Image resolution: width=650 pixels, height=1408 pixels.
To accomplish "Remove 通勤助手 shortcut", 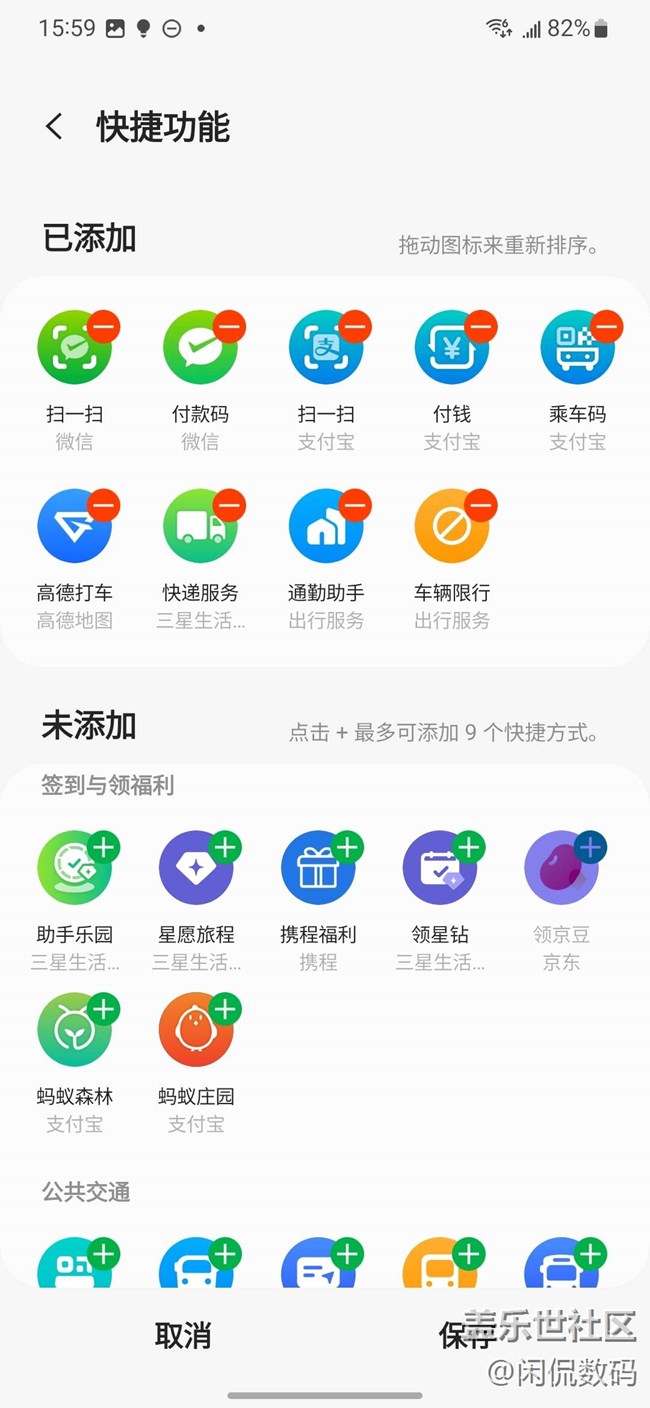I will pyautogui.click(x=356, y=505).
